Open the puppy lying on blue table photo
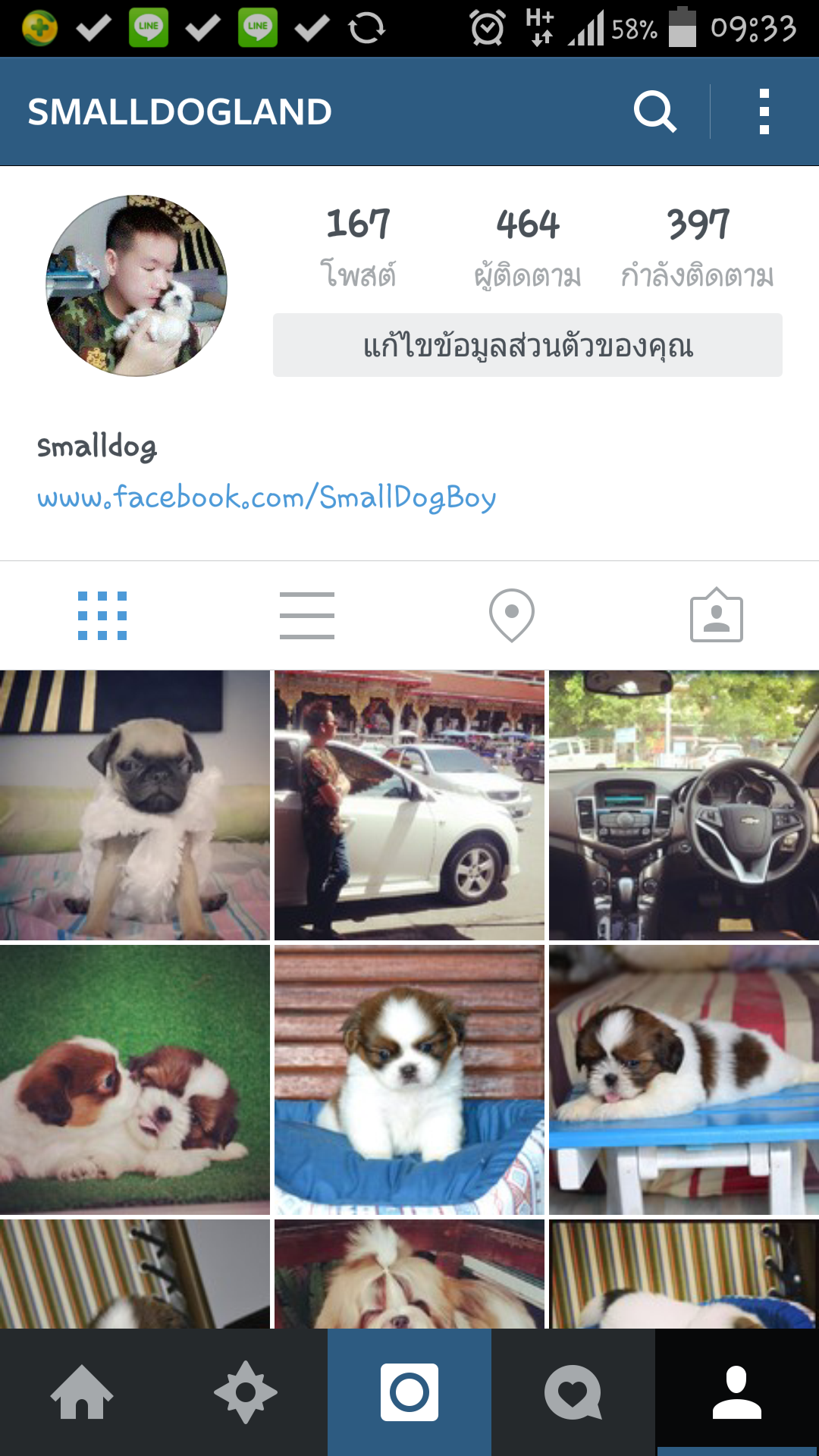 [684, 1080]
